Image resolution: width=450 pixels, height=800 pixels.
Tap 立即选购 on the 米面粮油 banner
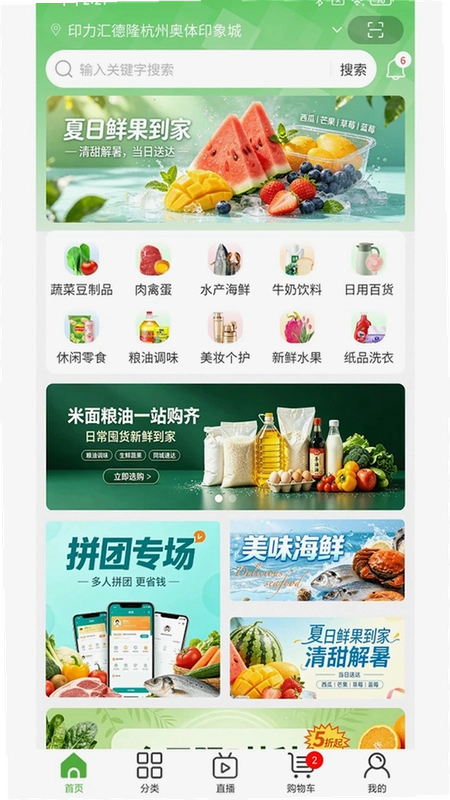click(x=131, y=477)
